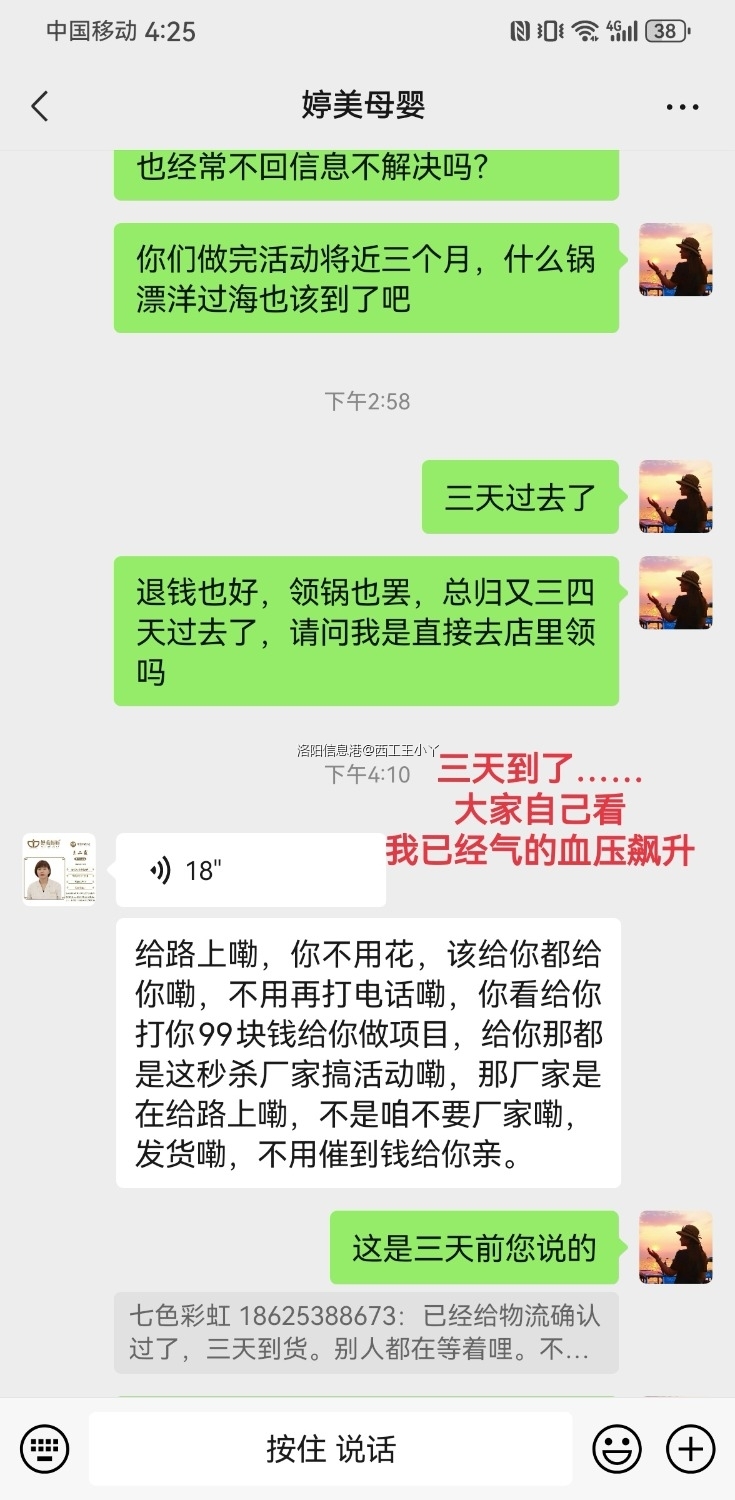The image size is (735, 1500).
Task: Open the 18 second voice bubble
Action: (x=250, y=869)
